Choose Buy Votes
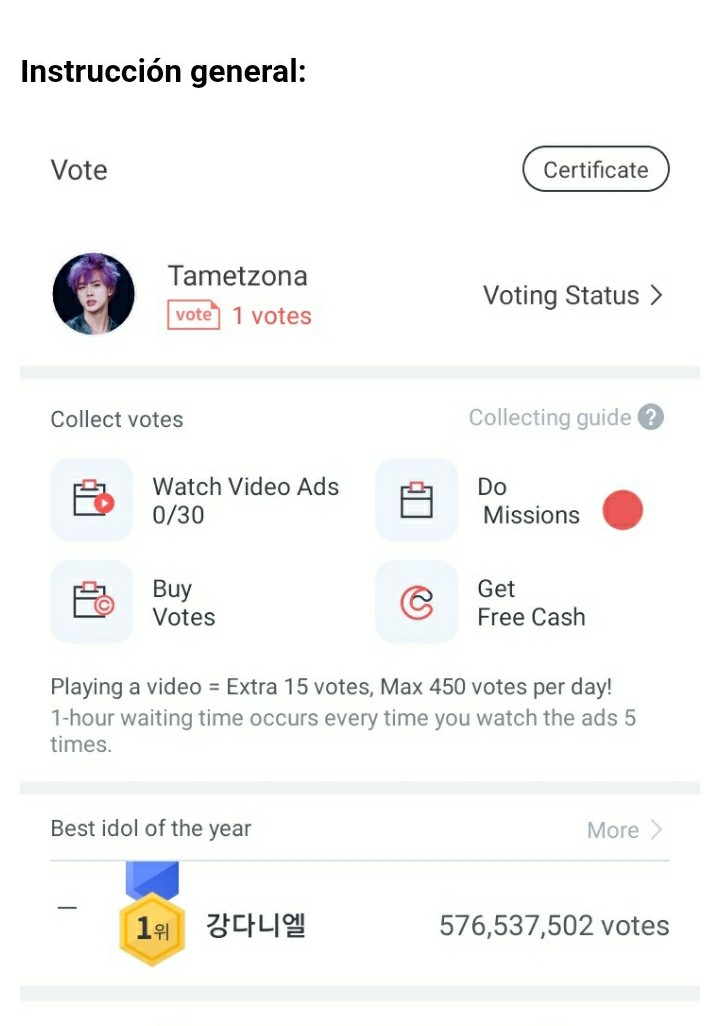This screenshot has height=1026, width=720. 150,602
